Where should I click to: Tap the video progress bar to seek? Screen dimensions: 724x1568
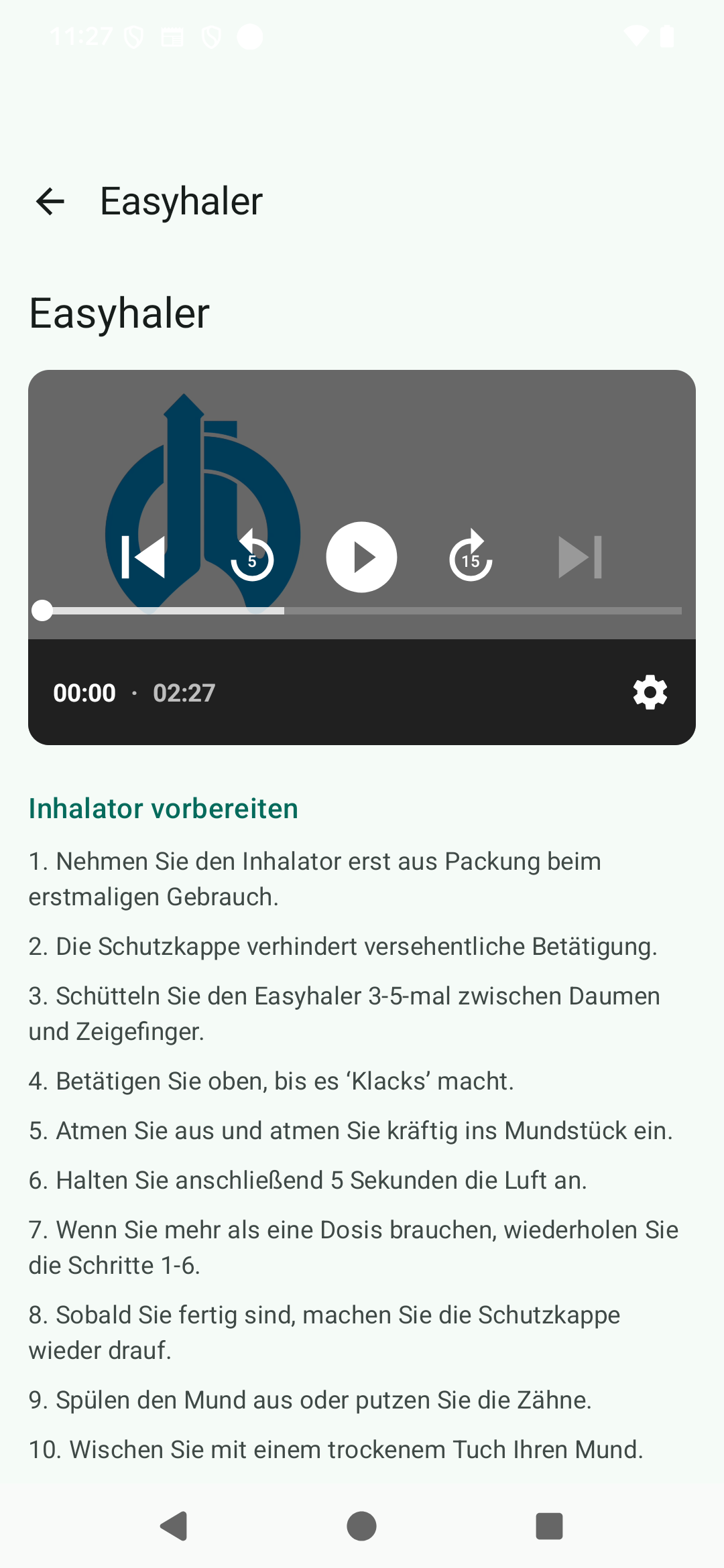click(362, 610)
